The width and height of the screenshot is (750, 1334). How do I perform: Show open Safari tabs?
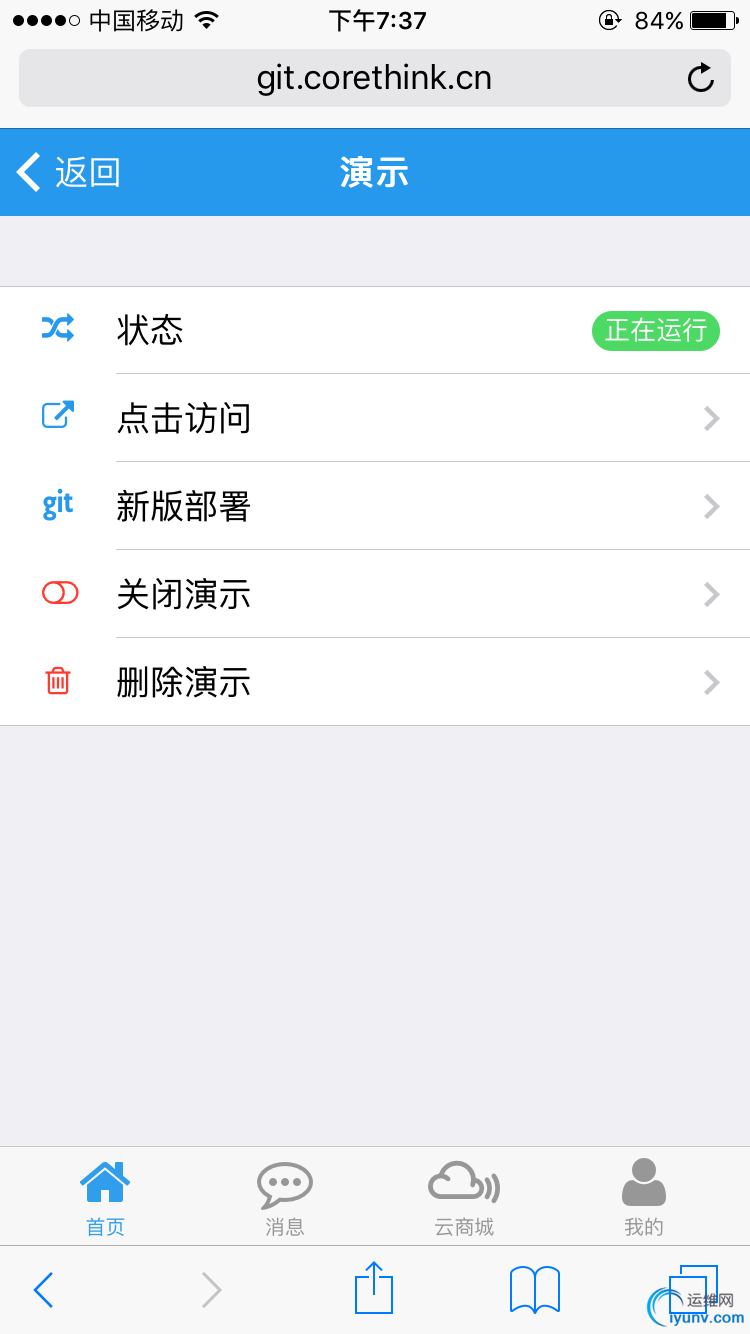pyautogui.click(x=692, y=1288)
